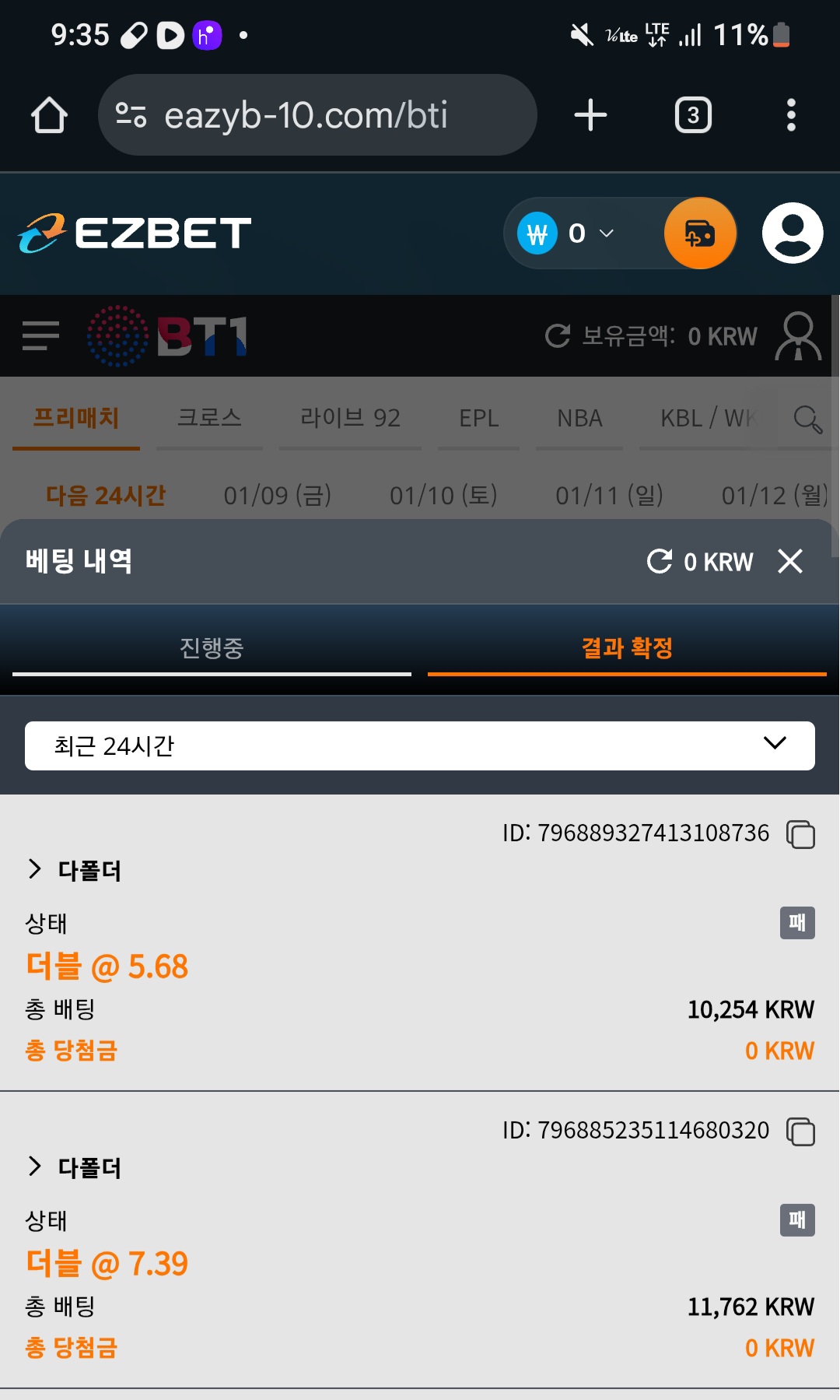Open the browser overflow menu

(x=791, y=115)
